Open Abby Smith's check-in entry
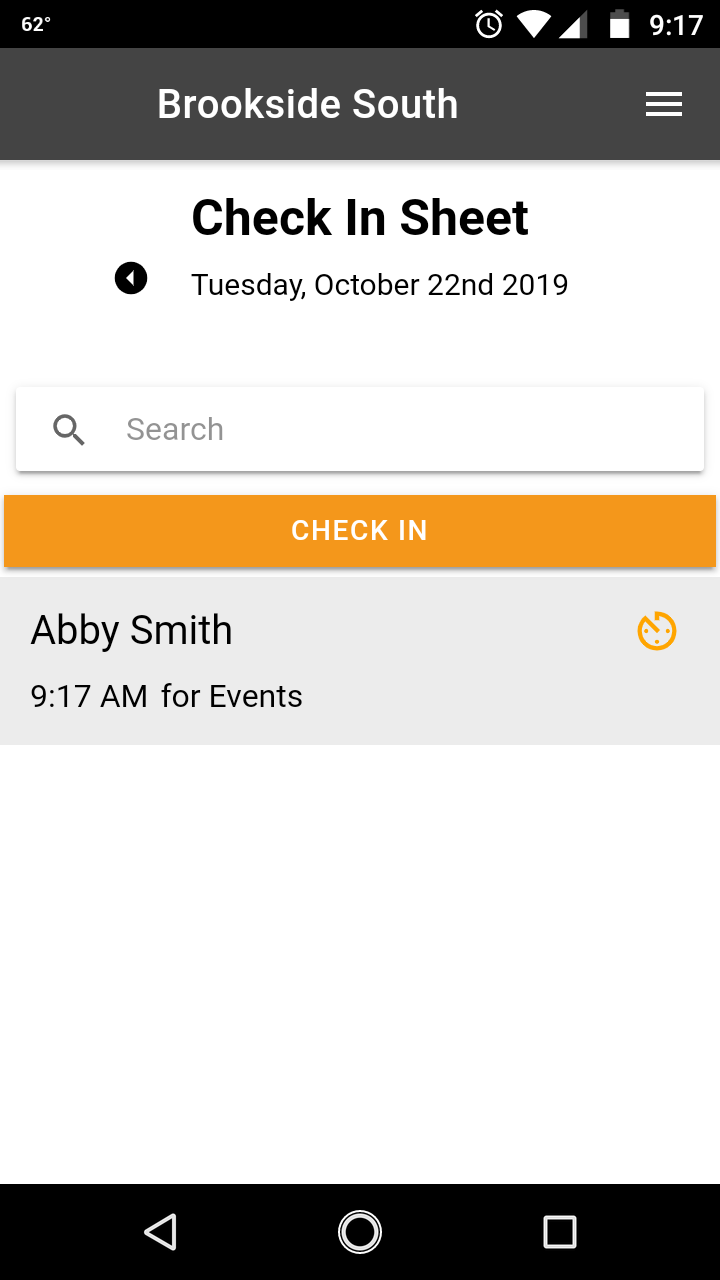The image size is (720, 1280). [300, 660]
